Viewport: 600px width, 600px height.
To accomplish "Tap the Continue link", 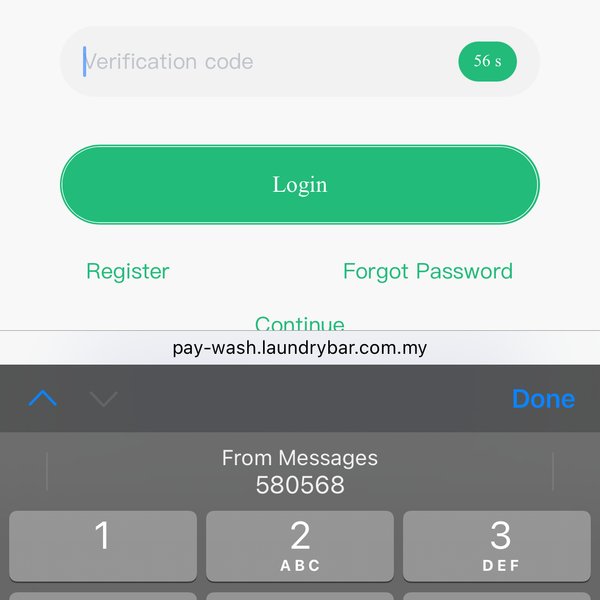I will coord(300,323).
